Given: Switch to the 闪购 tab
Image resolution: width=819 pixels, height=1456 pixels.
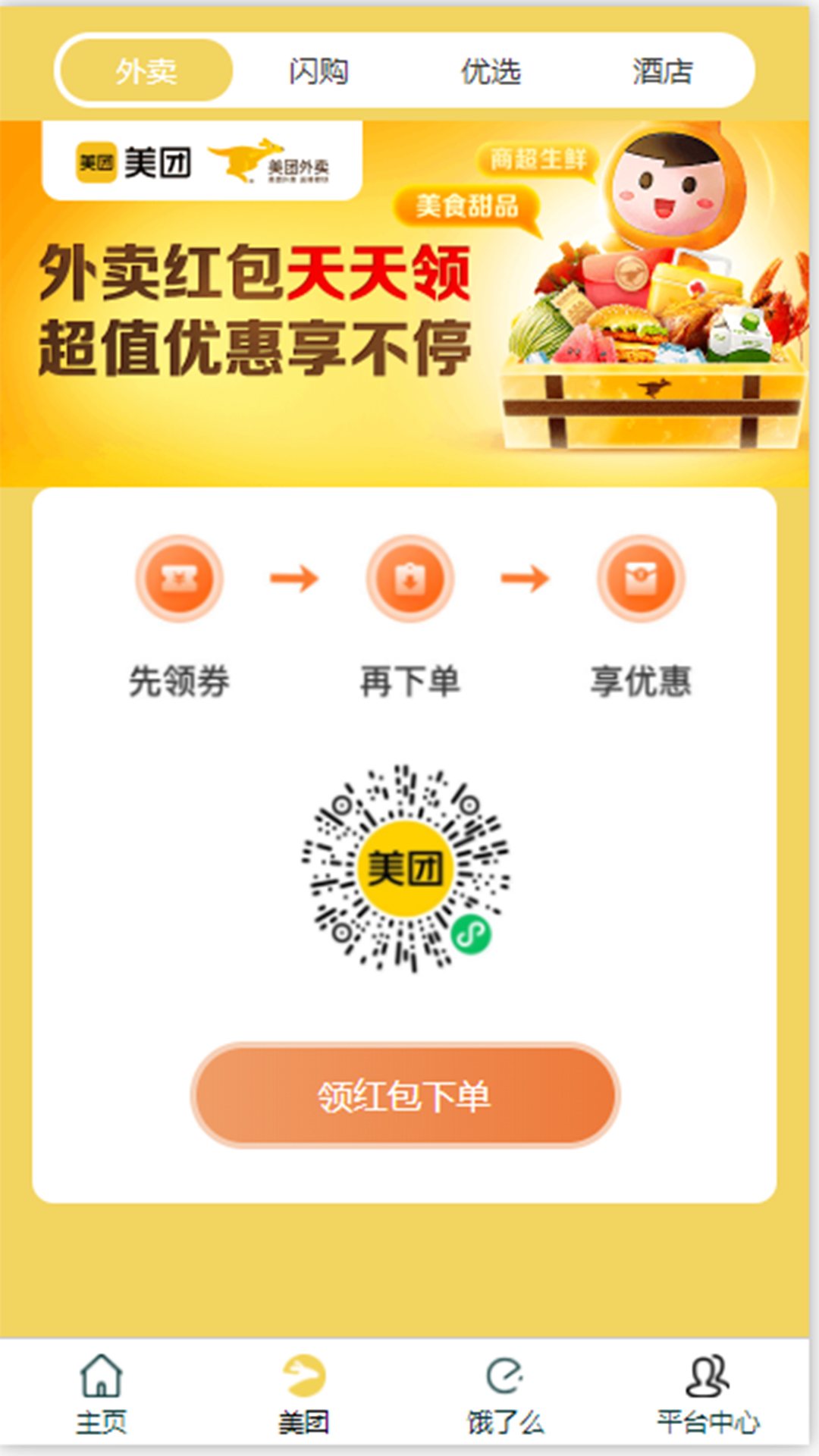Looking at the screenshot, I should [318, 71].
